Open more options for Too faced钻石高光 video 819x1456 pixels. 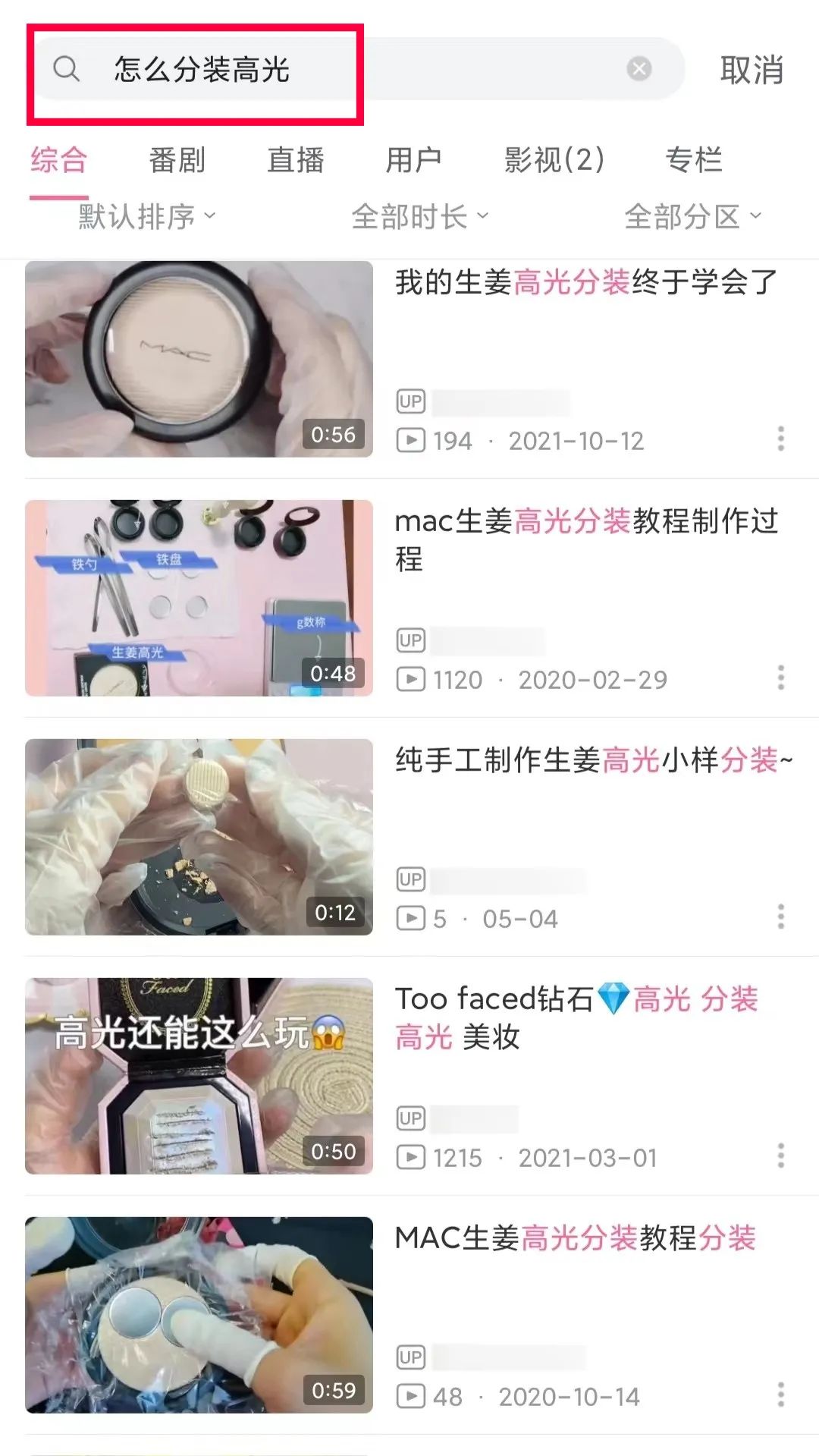coord(780,1156)
